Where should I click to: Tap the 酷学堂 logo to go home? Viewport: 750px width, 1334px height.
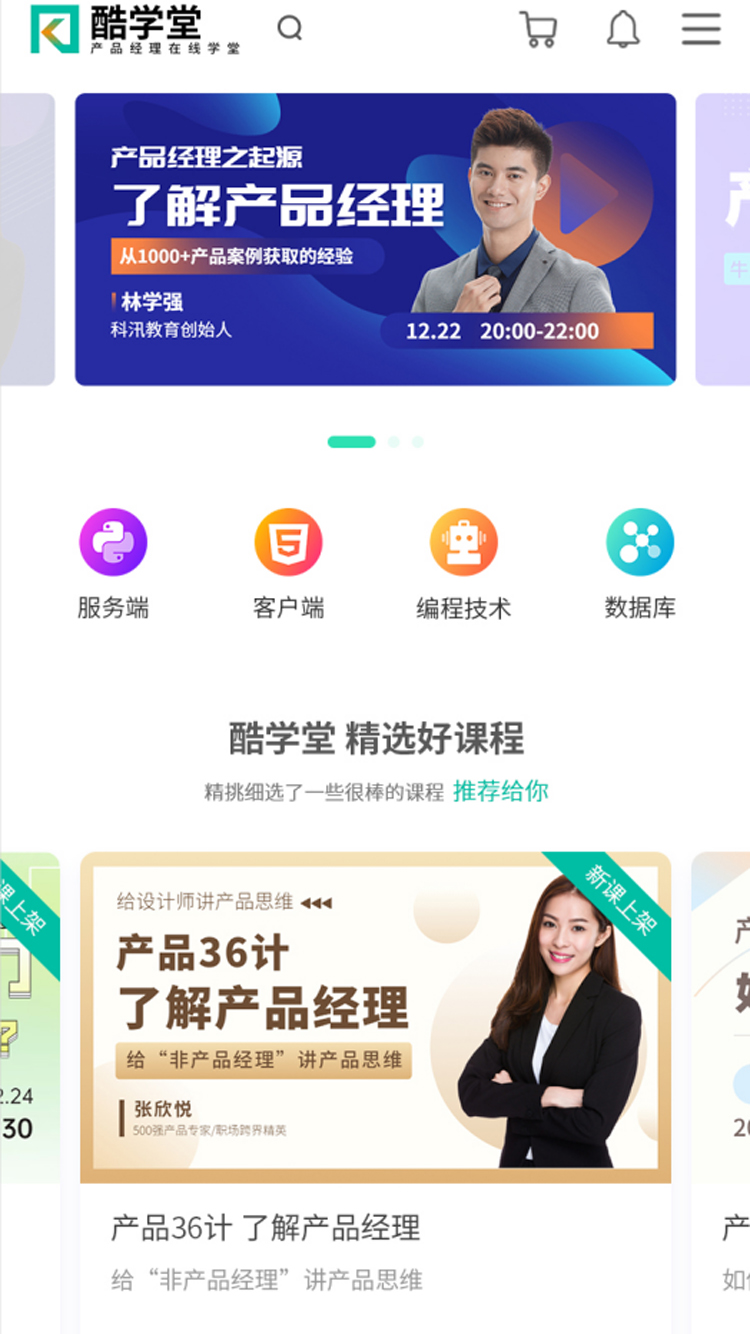[135, 29]
